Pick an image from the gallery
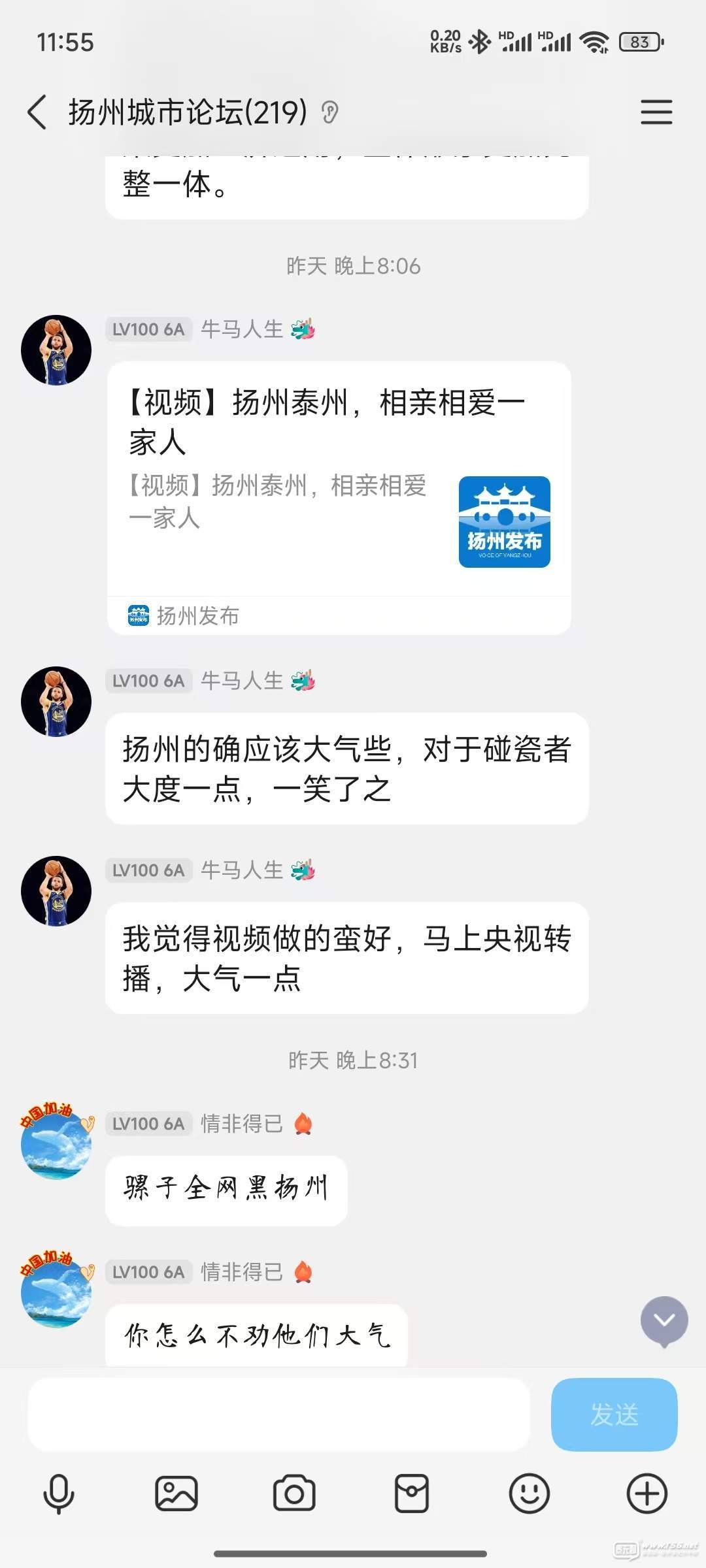 (x=176, y=1493)
